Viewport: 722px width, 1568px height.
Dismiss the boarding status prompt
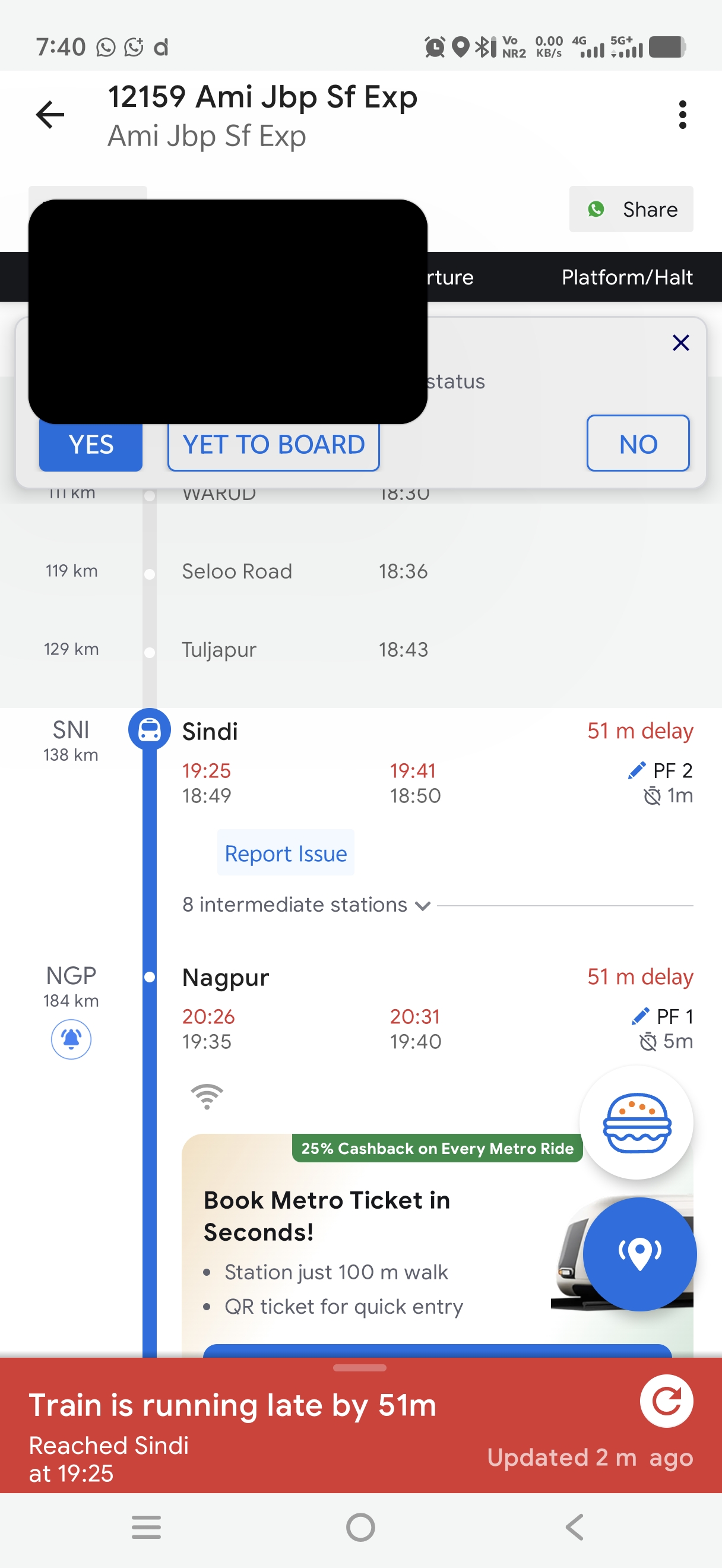pyautogui.click(x=680, y=343)
